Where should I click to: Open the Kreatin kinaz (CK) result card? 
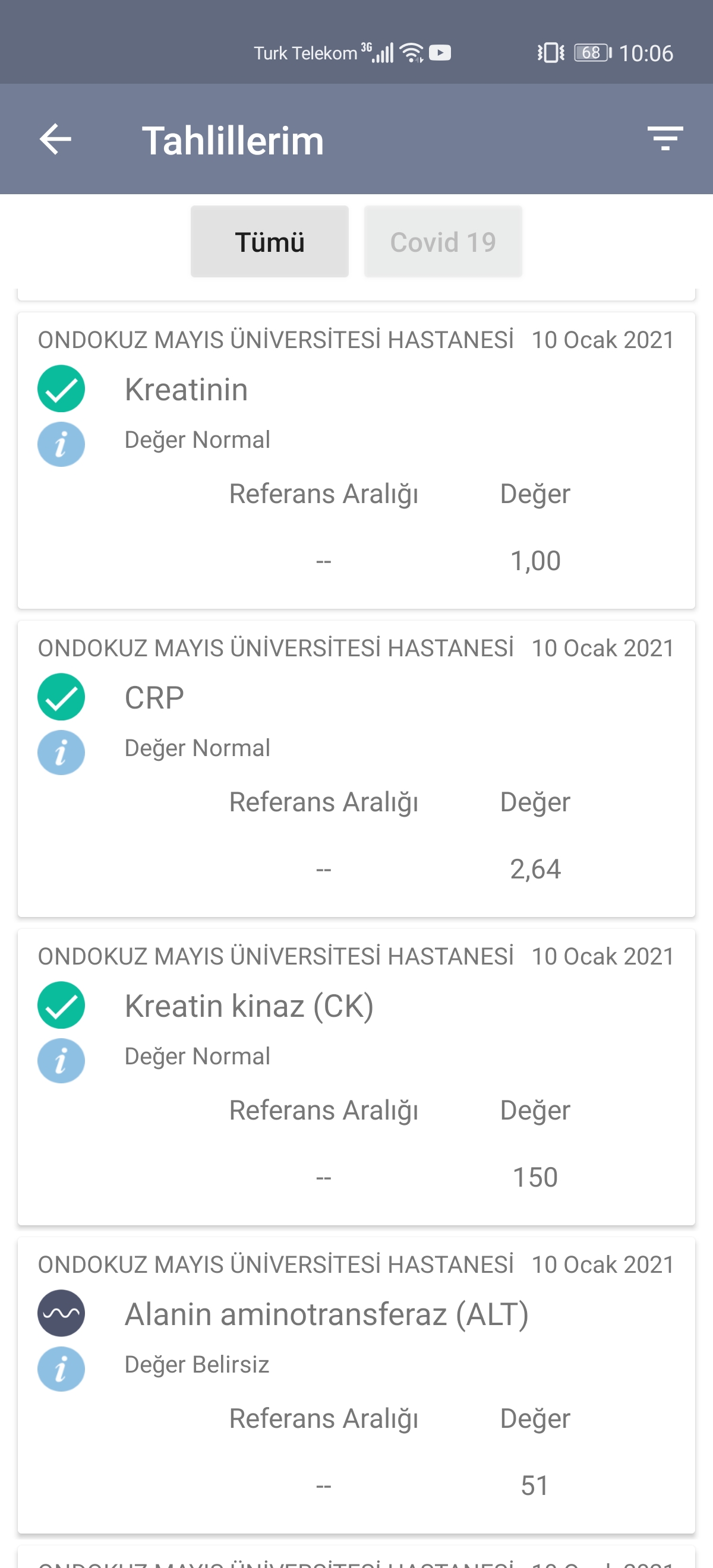click(356, 1077)
